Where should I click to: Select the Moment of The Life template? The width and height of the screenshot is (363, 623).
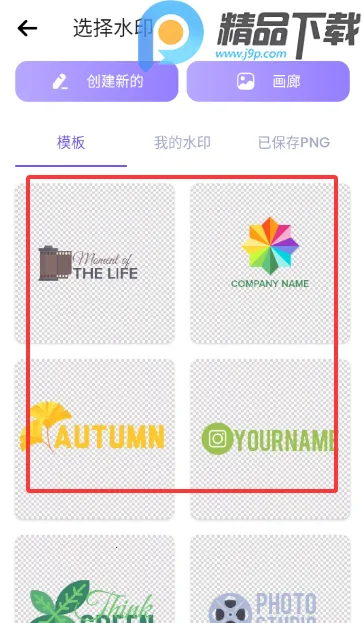95,263
